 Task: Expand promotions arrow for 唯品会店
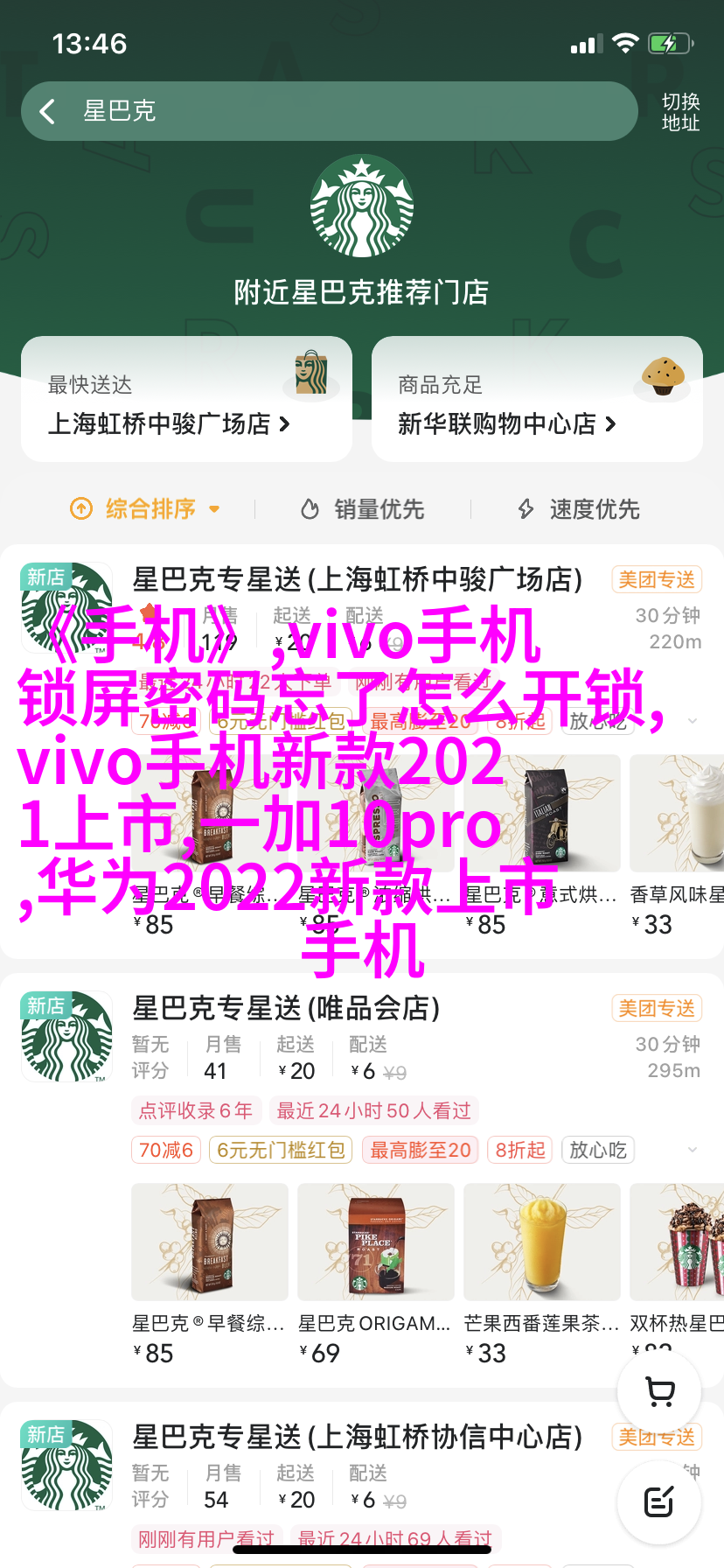[693, 1150]
